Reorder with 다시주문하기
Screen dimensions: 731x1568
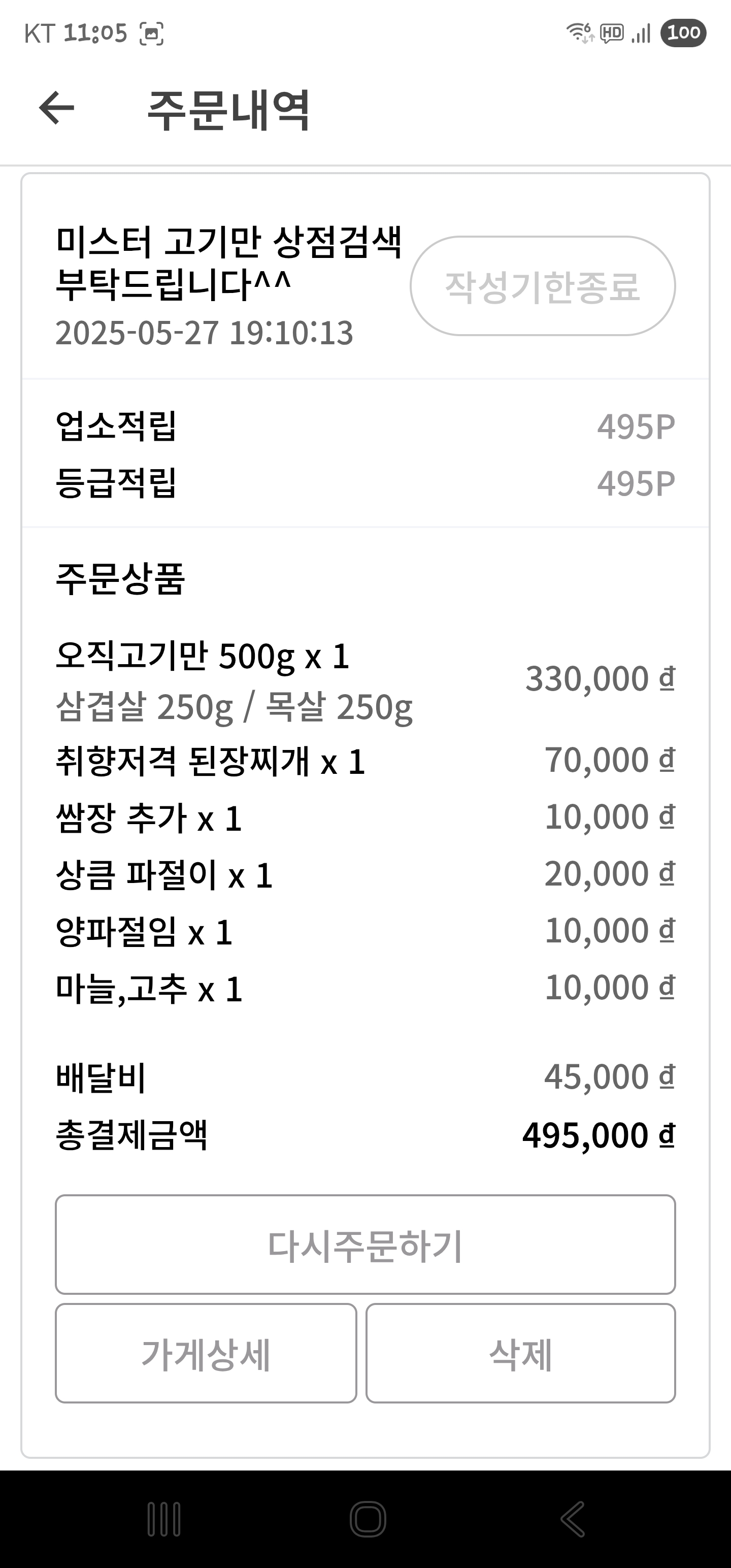pyautogui.click(x=365, y=1245)
